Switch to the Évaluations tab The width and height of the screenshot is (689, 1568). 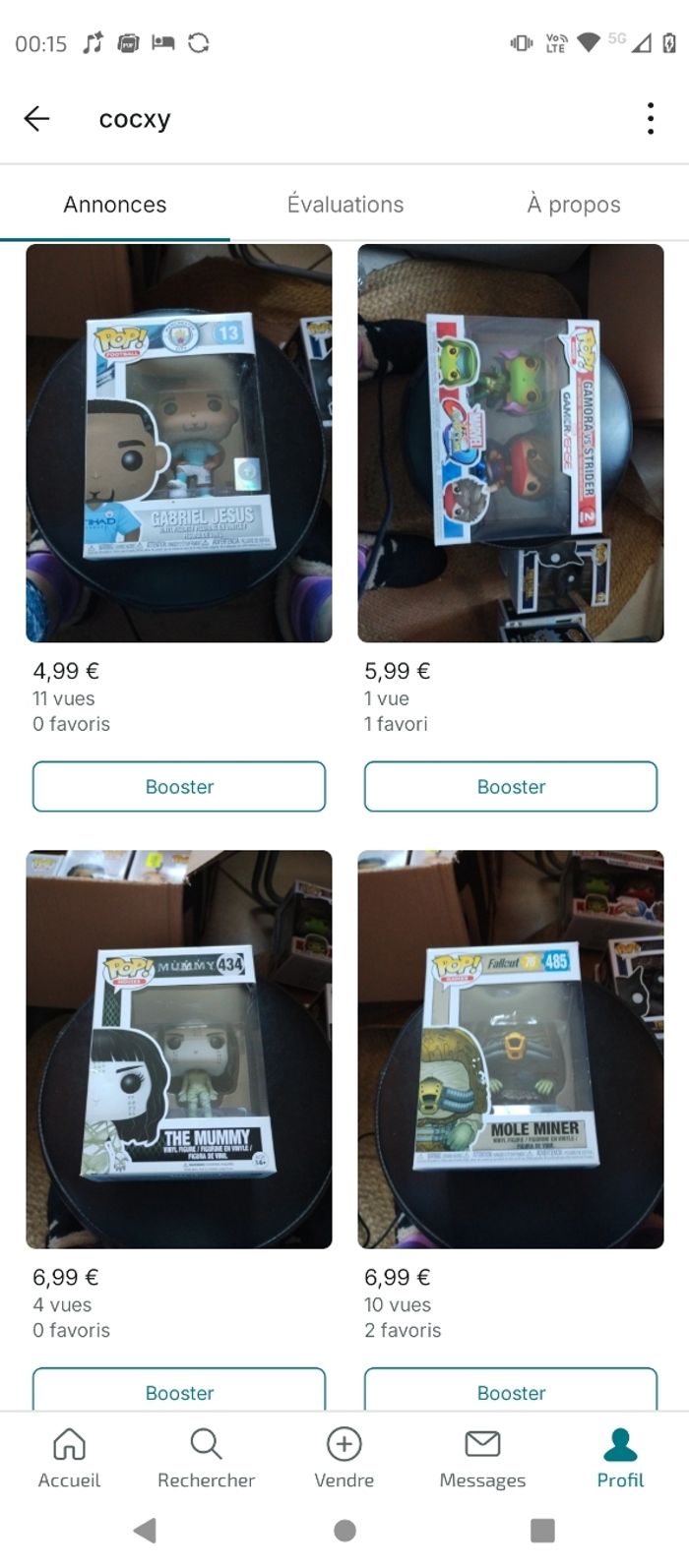coord(344,205)
